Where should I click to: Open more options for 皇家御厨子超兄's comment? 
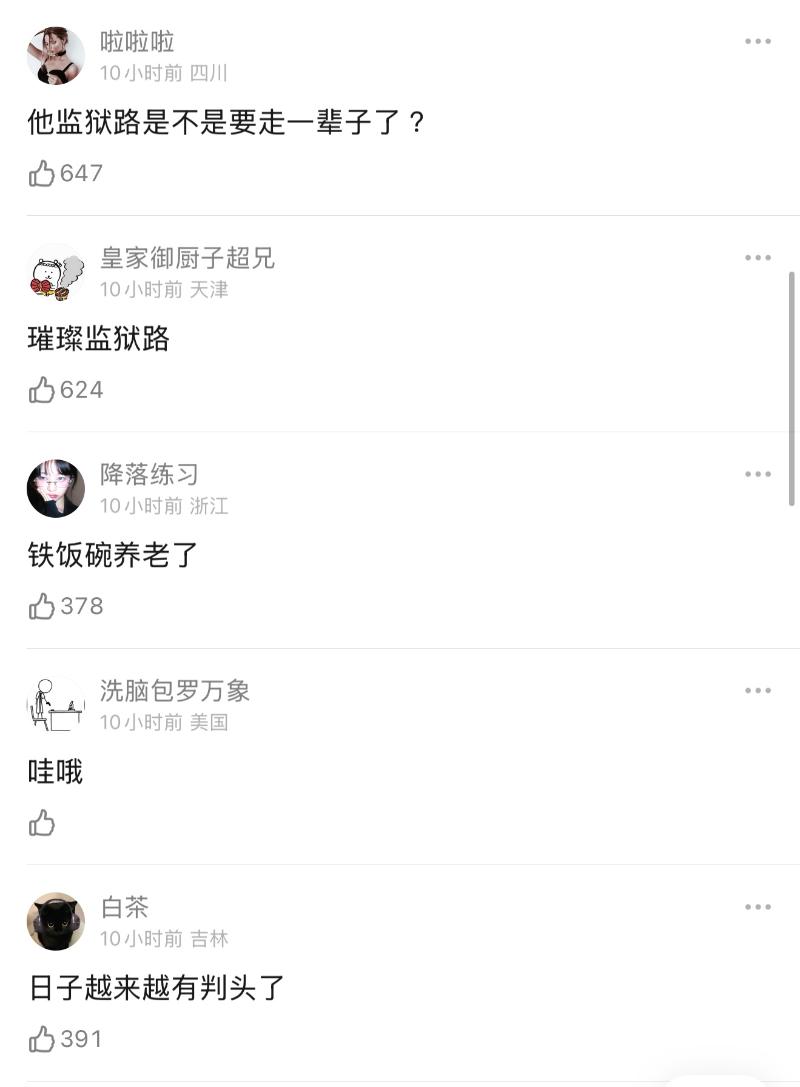757,258
